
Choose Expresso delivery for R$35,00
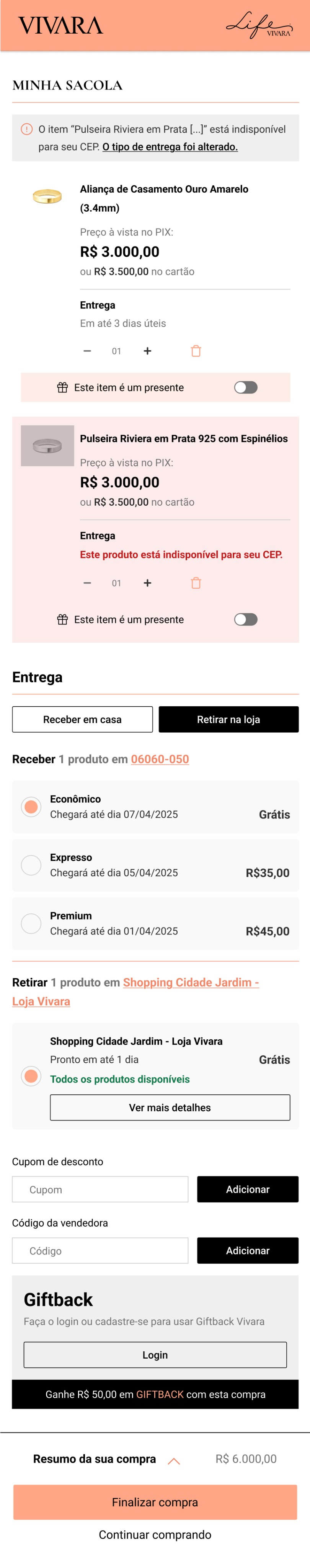coord(31,865)
